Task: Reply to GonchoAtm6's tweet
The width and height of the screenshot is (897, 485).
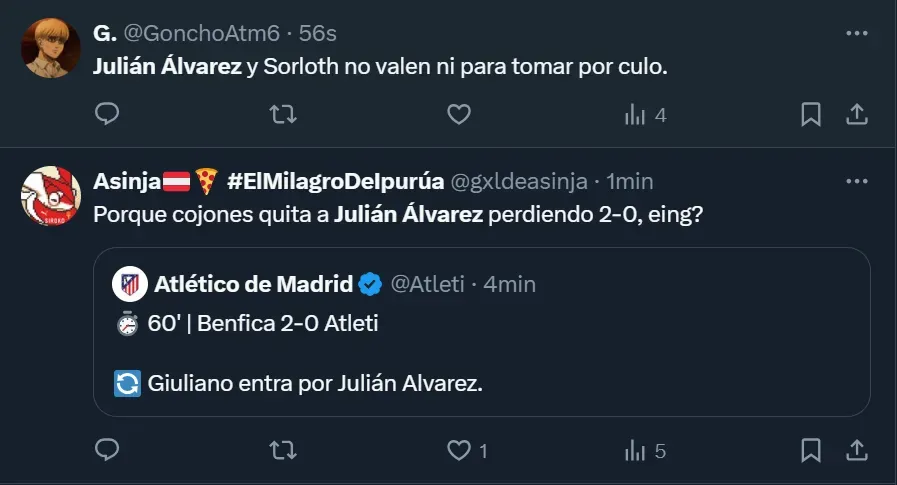Action: tap(107, 115)
